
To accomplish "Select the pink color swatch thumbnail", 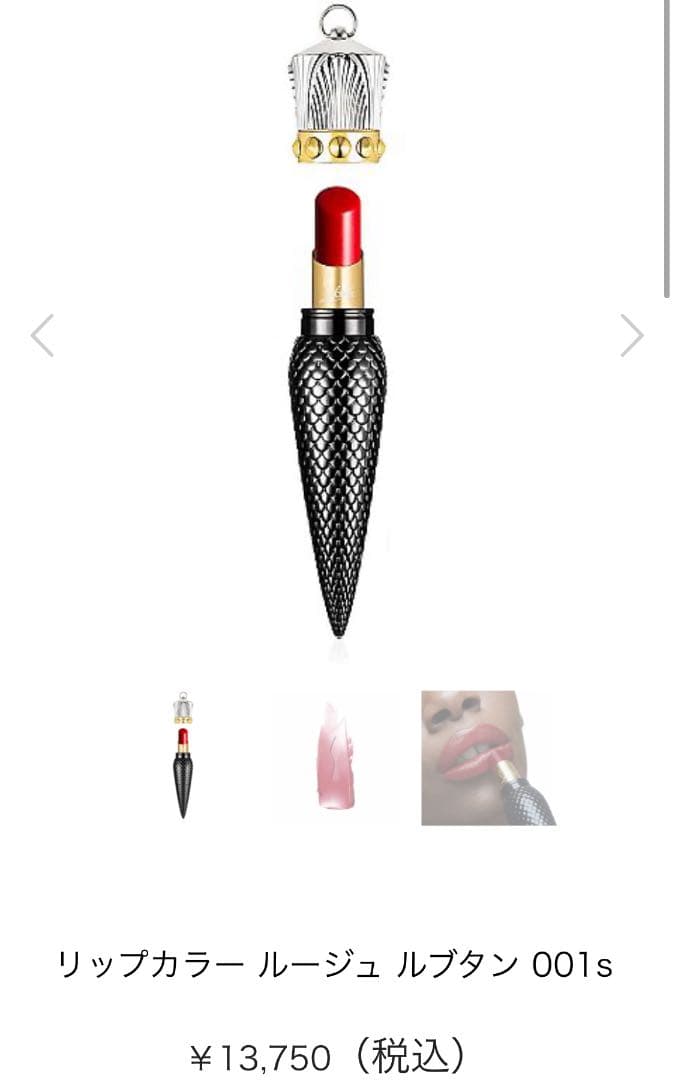I will pos(331,756).
